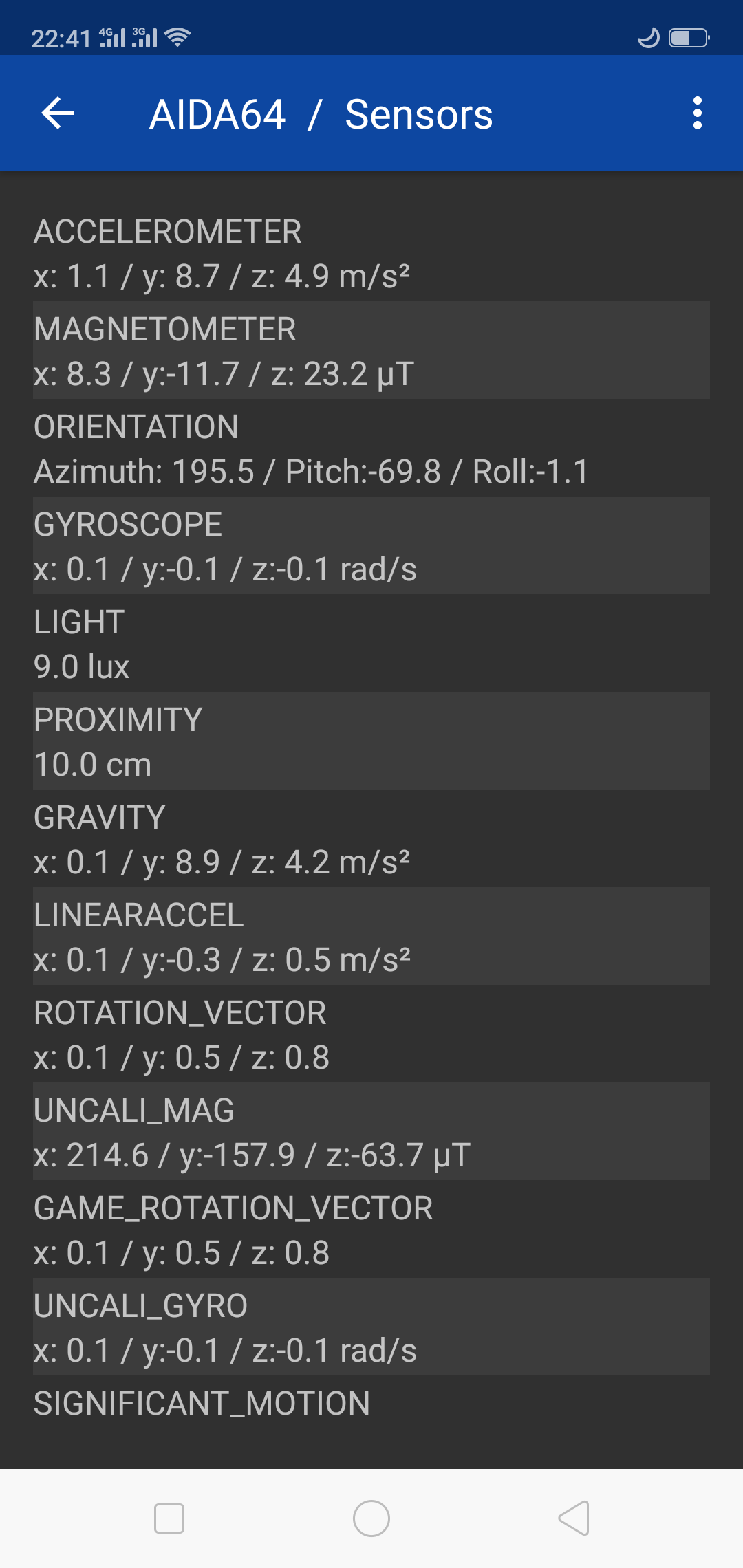Tap the system home button
This screenshot has height=1568, width=743.
tap(371, 1518)
